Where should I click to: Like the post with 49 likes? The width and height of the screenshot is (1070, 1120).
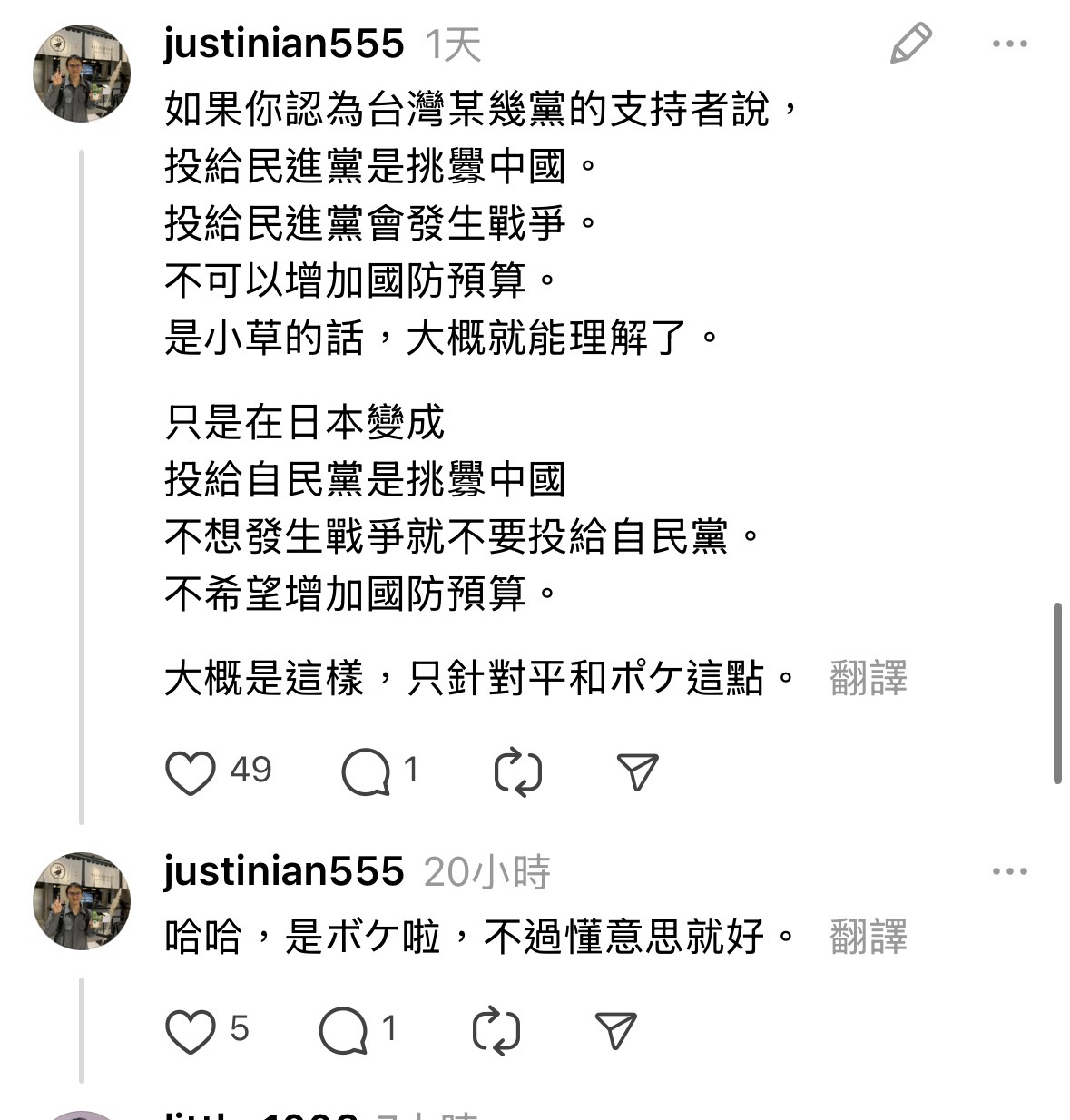pyautogui.click(x=191, y=772)
